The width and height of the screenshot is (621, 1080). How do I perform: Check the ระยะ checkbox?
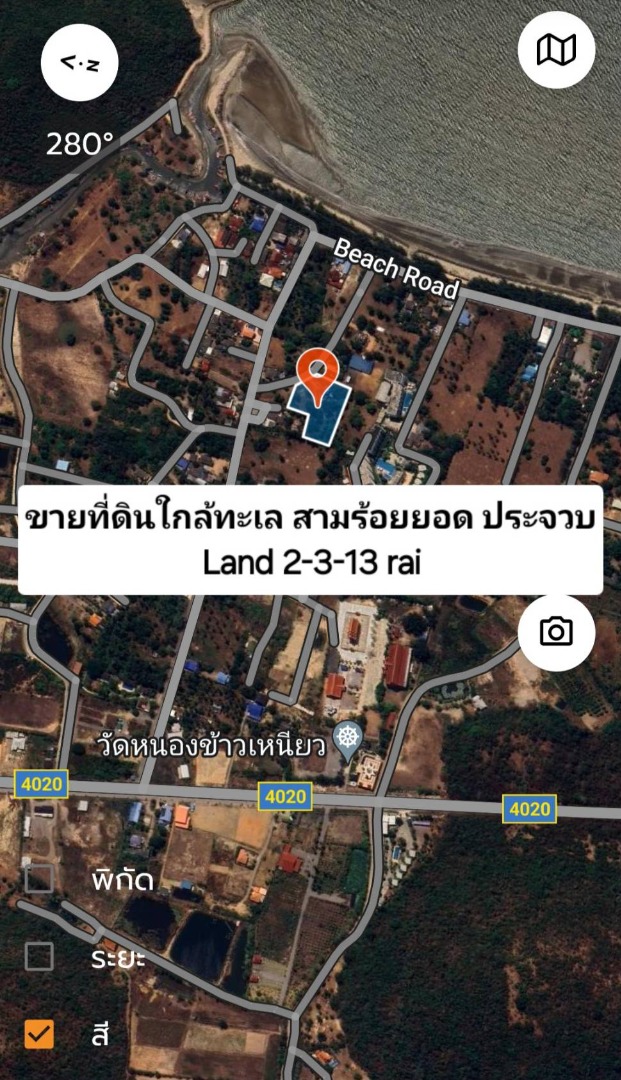point(39,957)
